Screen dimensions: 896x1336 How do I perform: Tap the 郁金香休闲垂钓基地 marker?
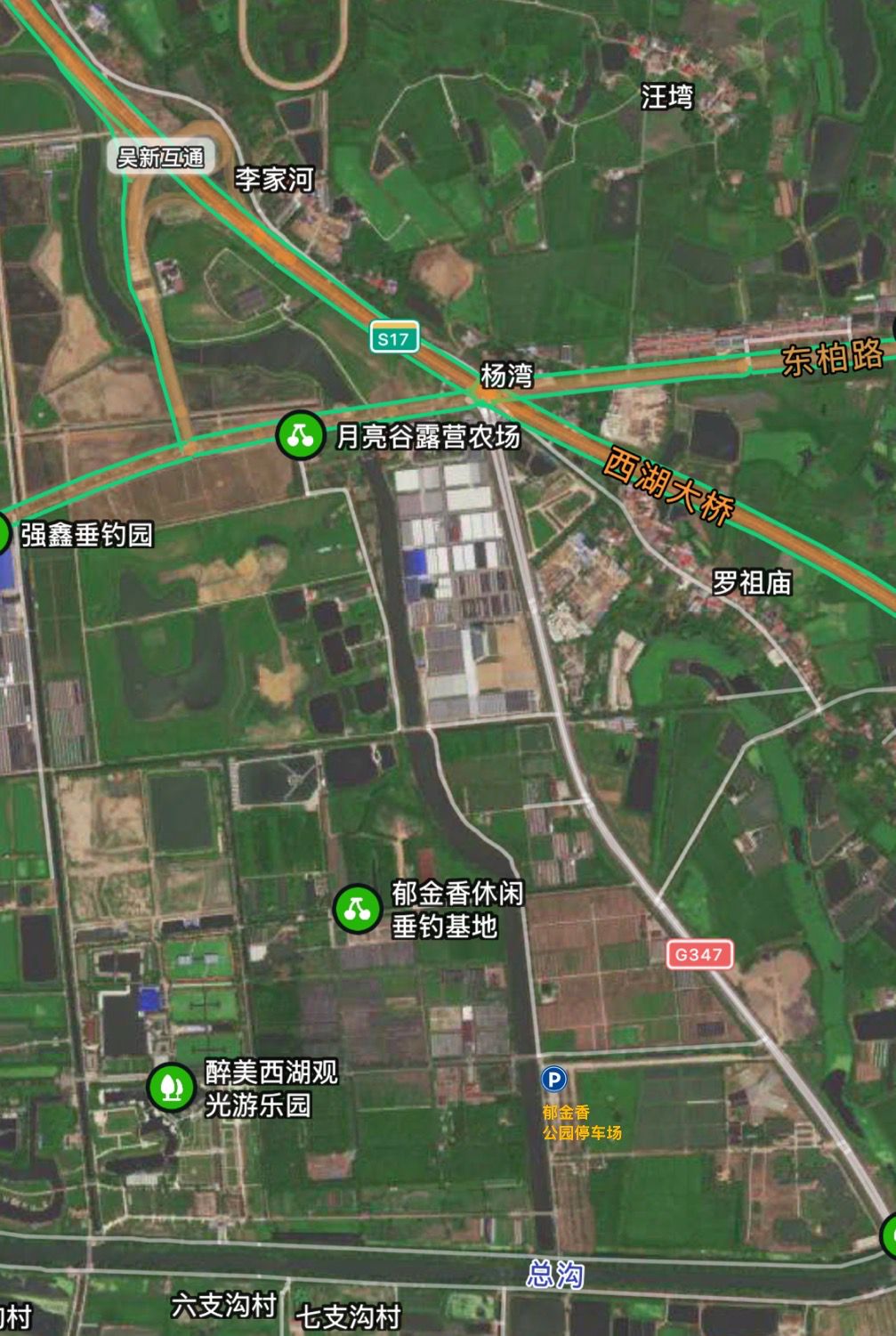point(357,909)
